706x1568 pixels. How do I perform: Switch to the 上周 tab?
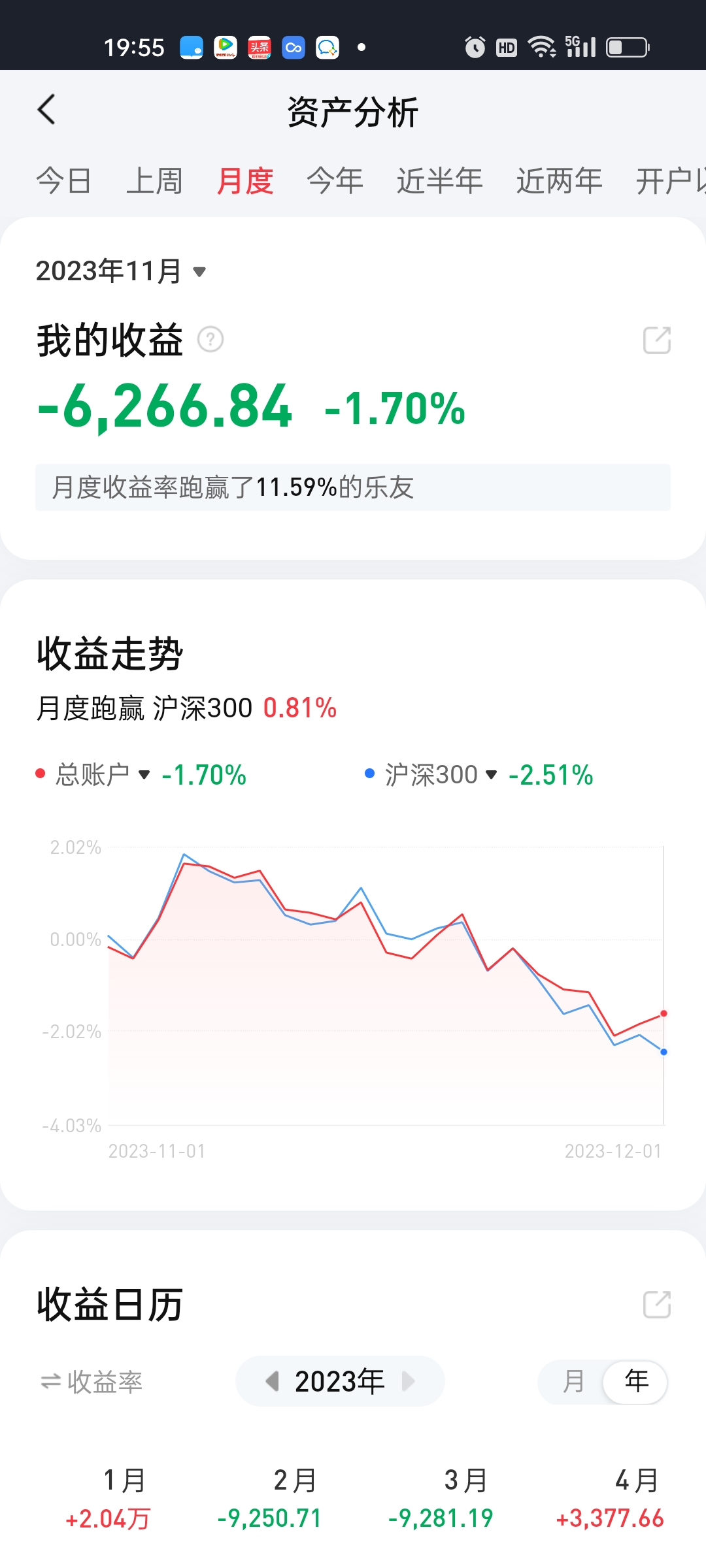[x=154, y=181]
